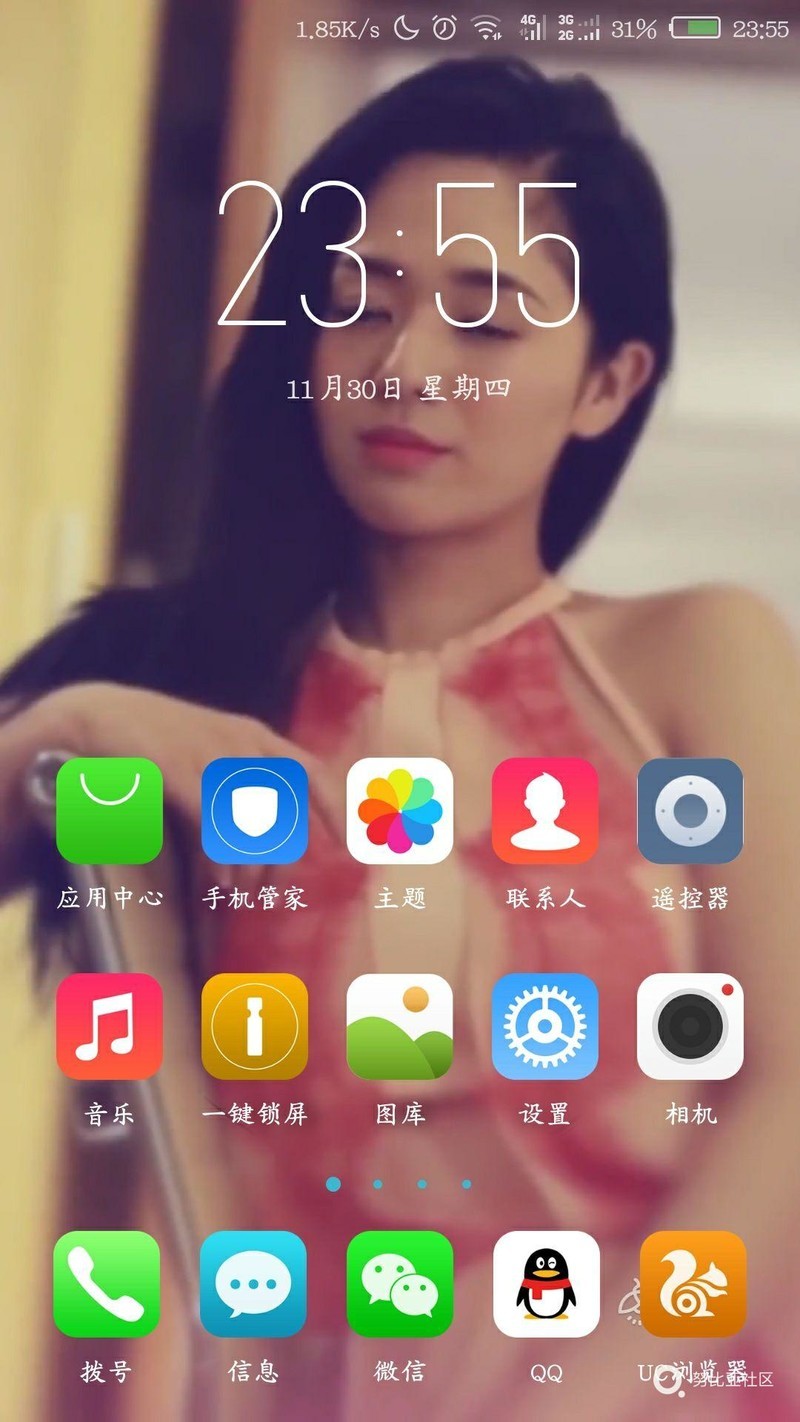Open the 应用中心 app store
This screenshot has width=800, height=1422.
pos(109,811)
